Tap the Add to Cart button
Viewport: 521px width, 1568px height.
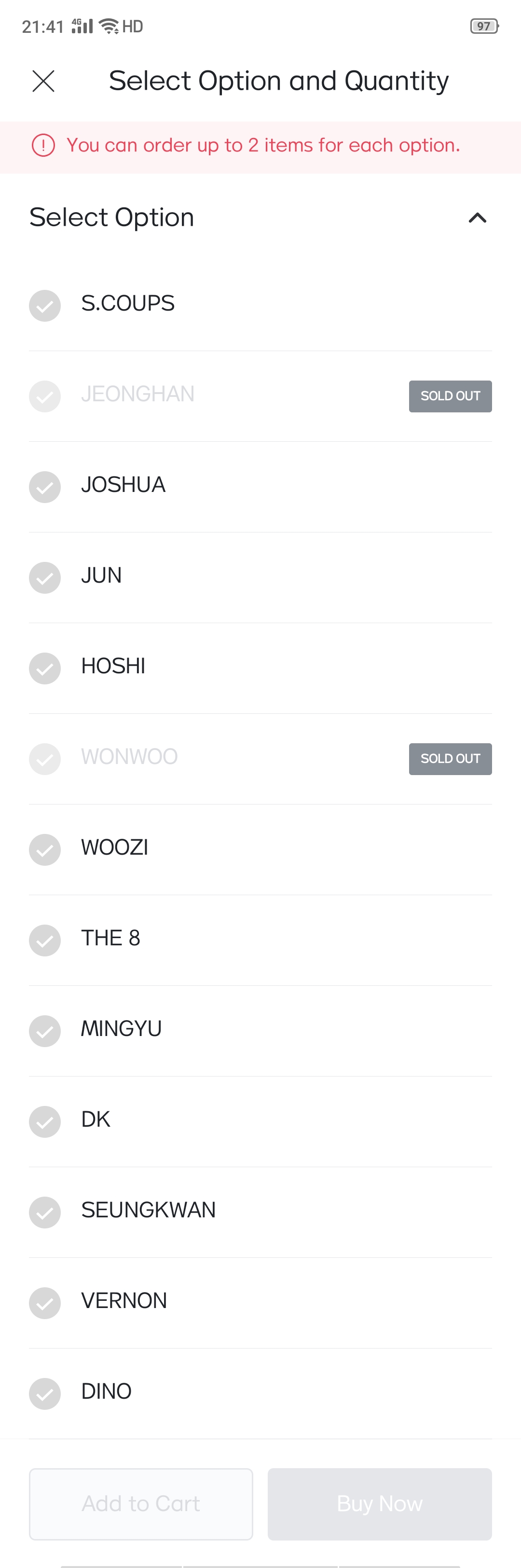[141, 1504]
